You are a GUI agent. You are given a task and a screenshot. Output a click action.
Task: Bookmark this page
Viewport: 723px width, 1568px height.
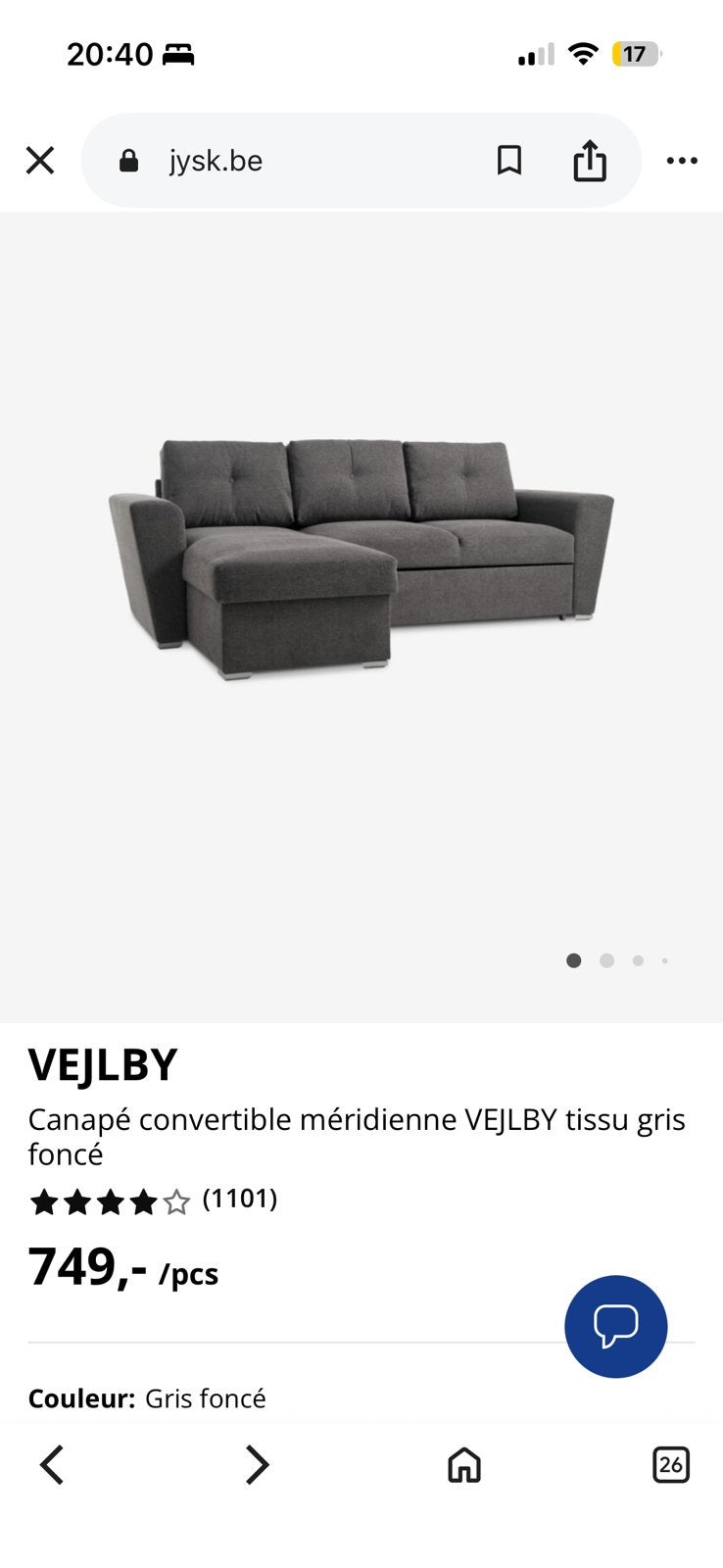(x=508, y=160)
